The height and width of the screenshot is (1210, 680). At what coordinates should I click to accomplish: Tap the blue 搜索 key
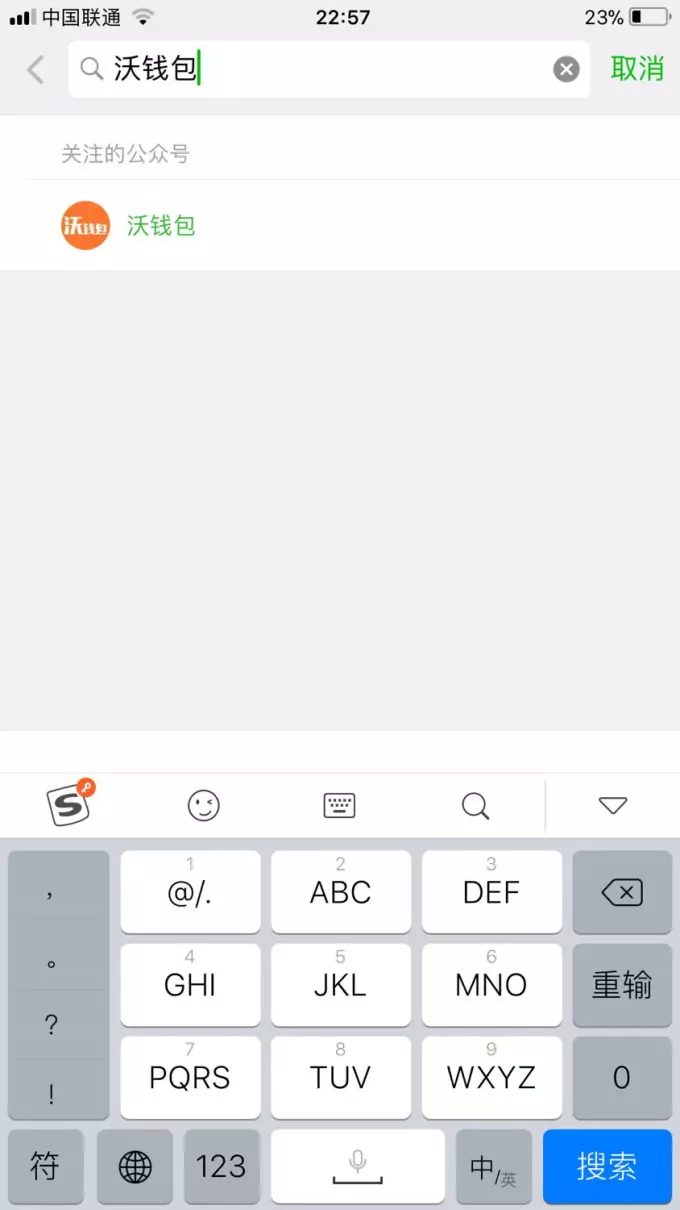(607, 1166)
